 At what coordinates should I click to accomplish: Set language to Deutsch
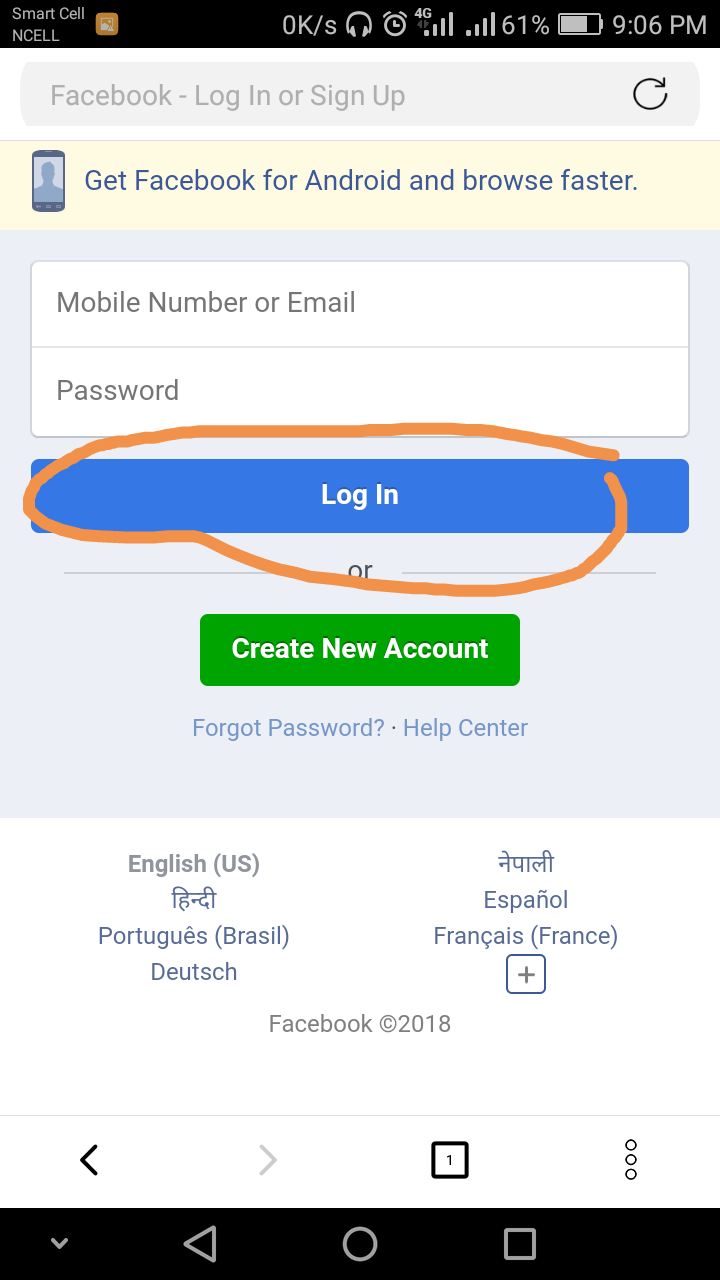tap(194, 972)
